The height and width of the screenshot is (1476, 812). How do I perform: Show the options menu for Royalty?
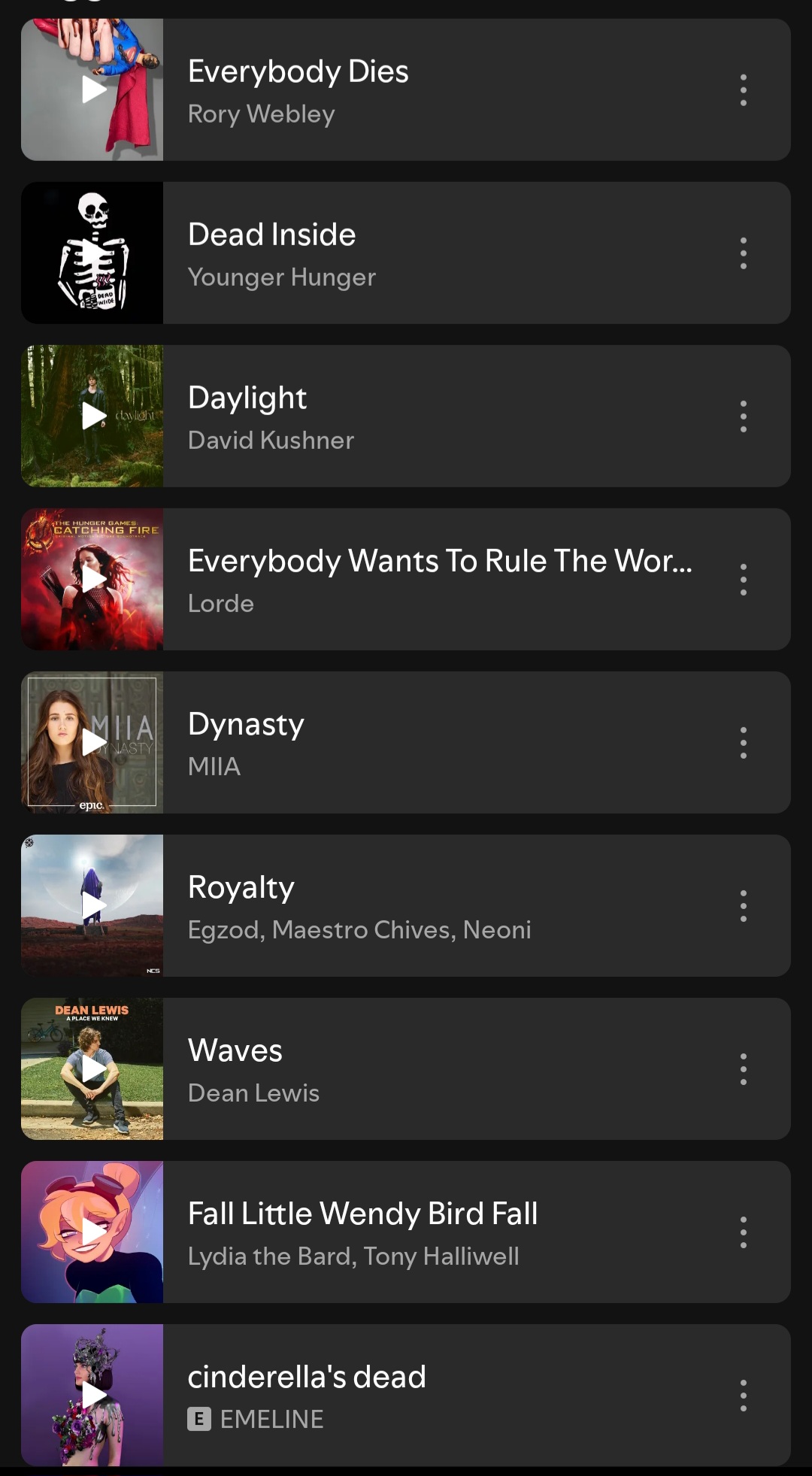[x=743, y=906]
